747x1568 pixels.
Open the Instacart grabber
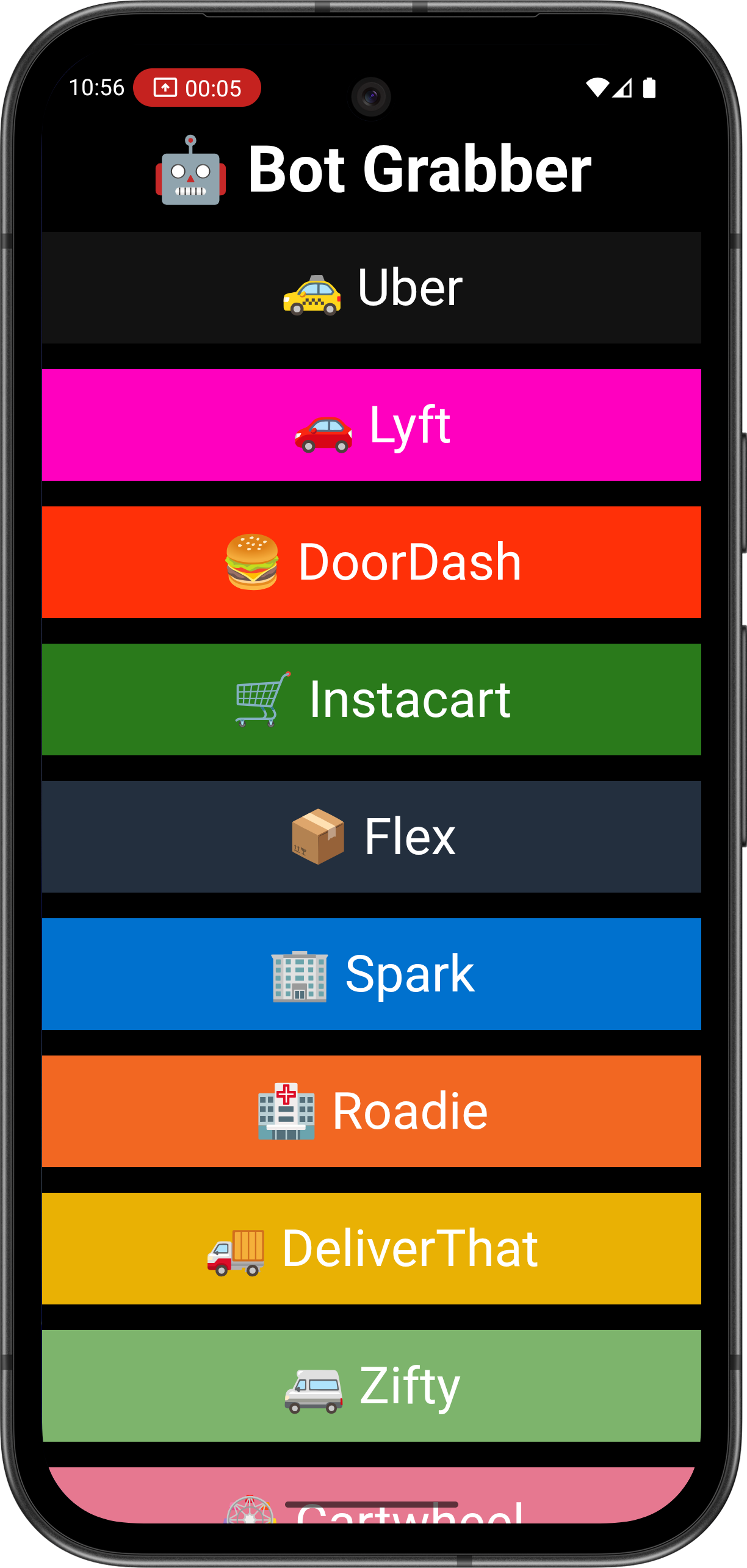pos(371,699)
